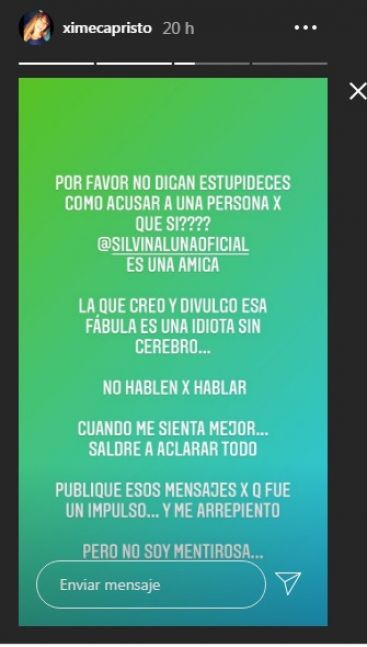The height and width of the screenshot is (647, 367).
Task: Open the three-dot overflow menu
Action: [x=305, y=28]
